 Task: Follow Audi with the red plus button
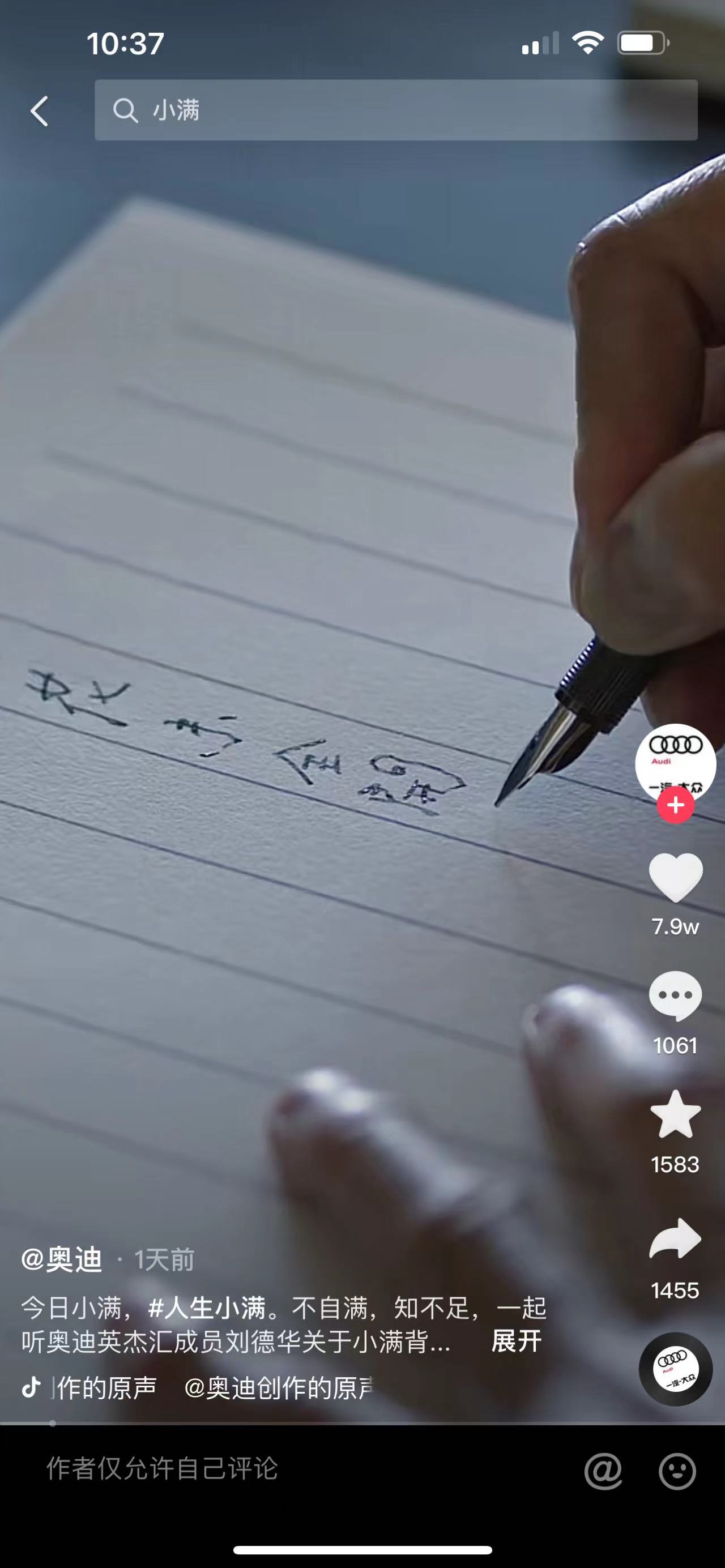pyautogui.click(x=675, y=805)
